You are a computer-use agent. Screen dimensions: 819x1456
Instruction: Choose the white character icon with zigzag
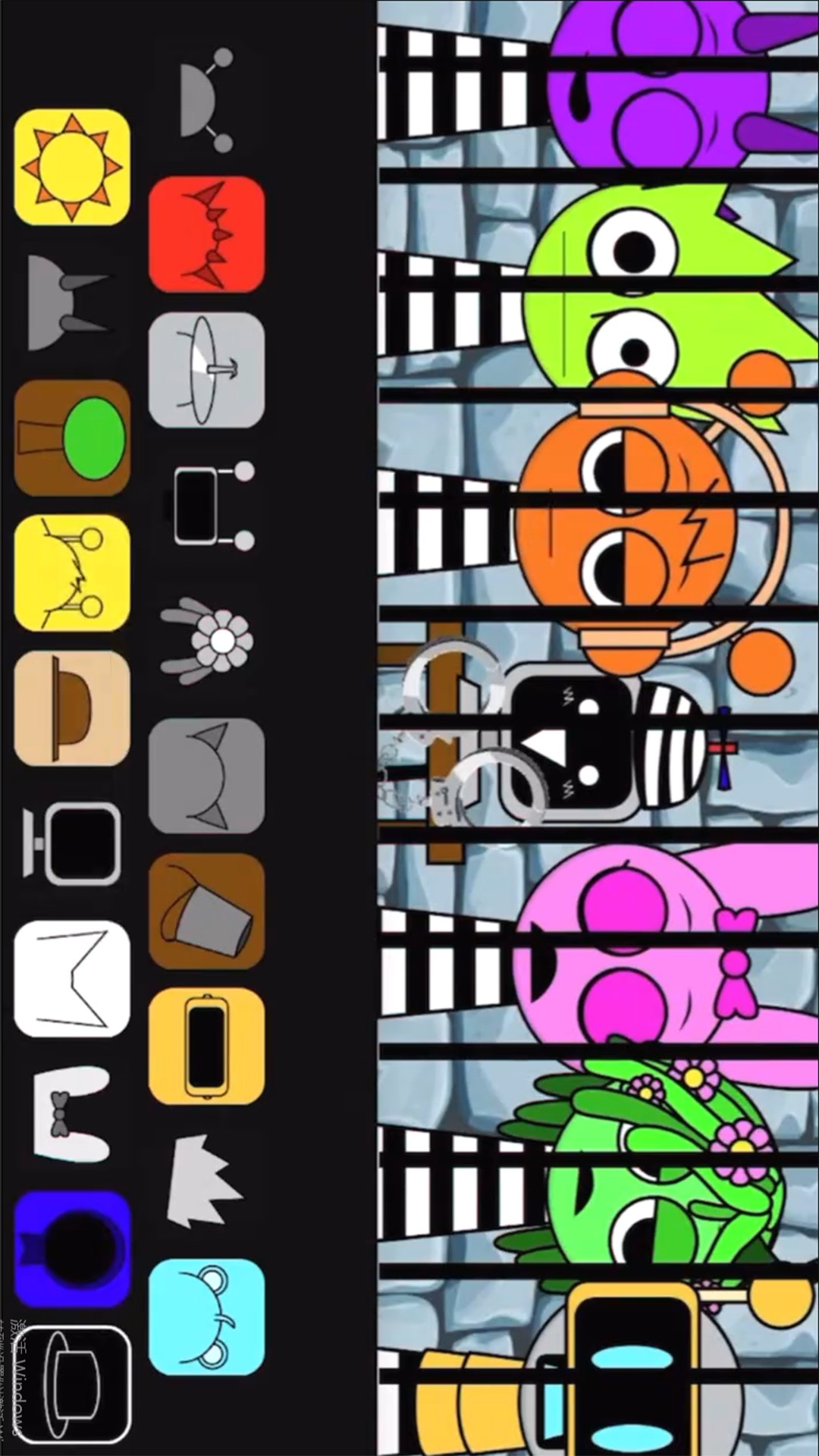(x=72, y=979)
